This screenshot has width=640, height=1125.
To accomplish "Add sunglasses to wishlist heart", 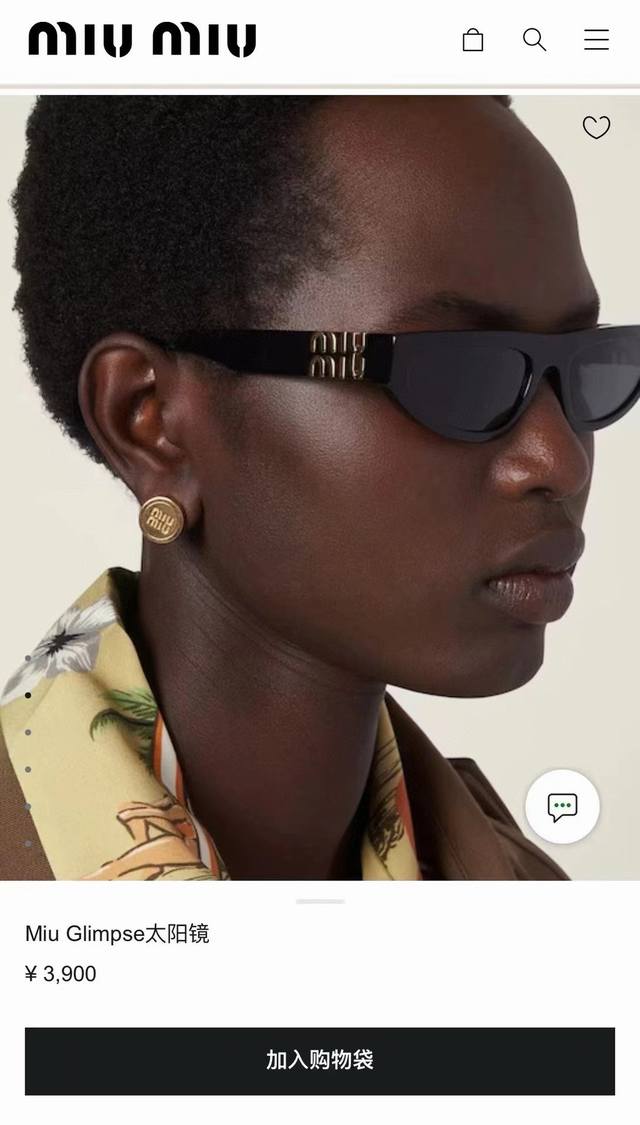I will [596, 127].
